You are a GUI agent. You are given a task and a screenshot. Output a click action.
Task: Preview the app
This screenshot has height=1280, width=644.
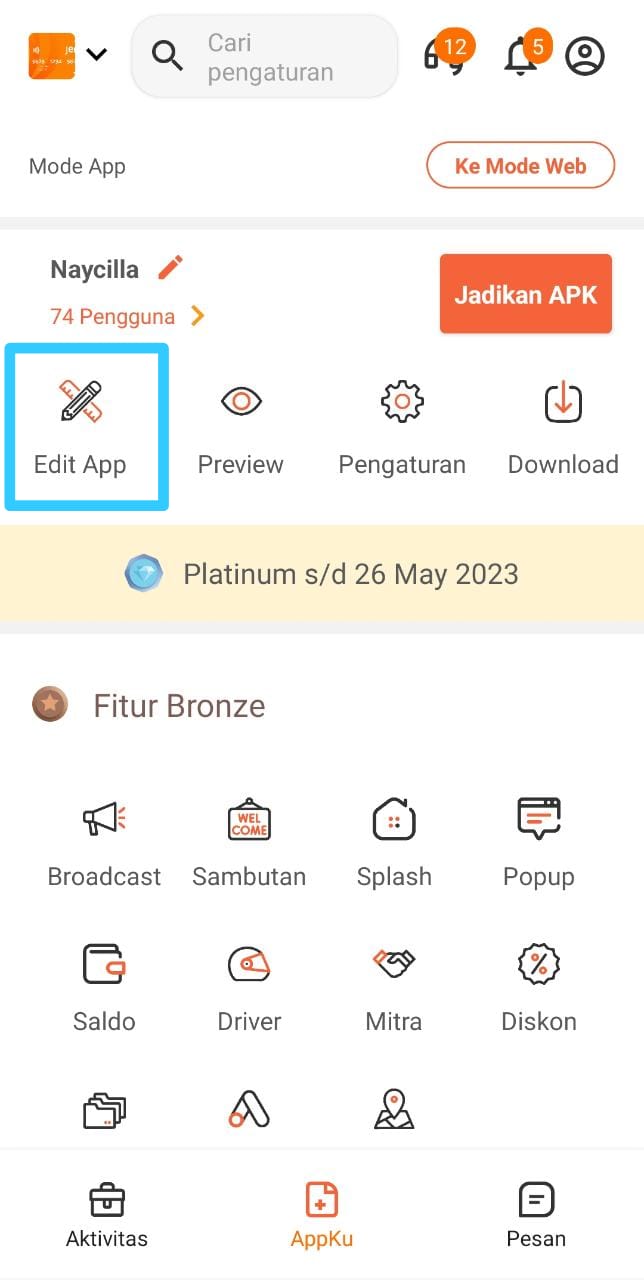coord(241,427)
